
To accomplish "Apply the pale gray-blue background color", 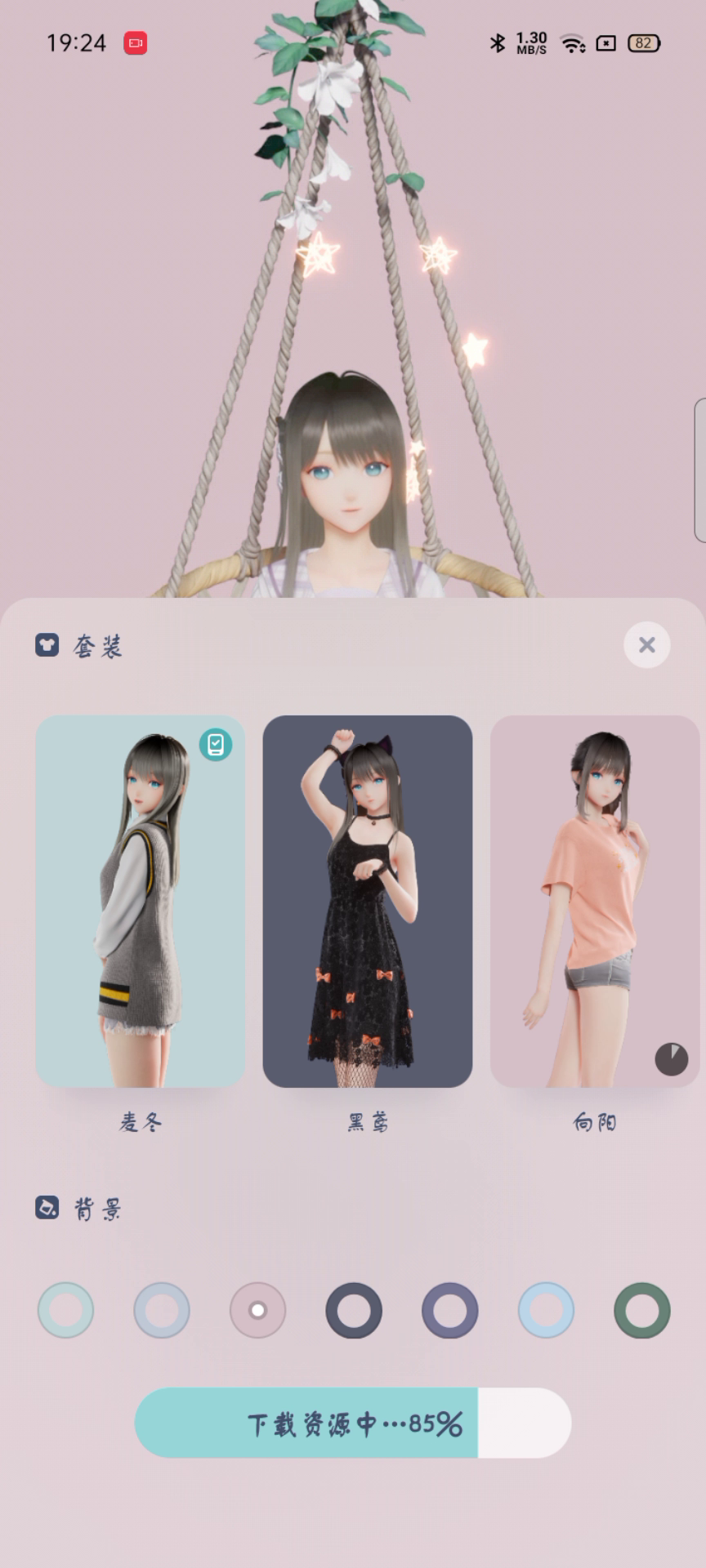I will (162, 1310).
